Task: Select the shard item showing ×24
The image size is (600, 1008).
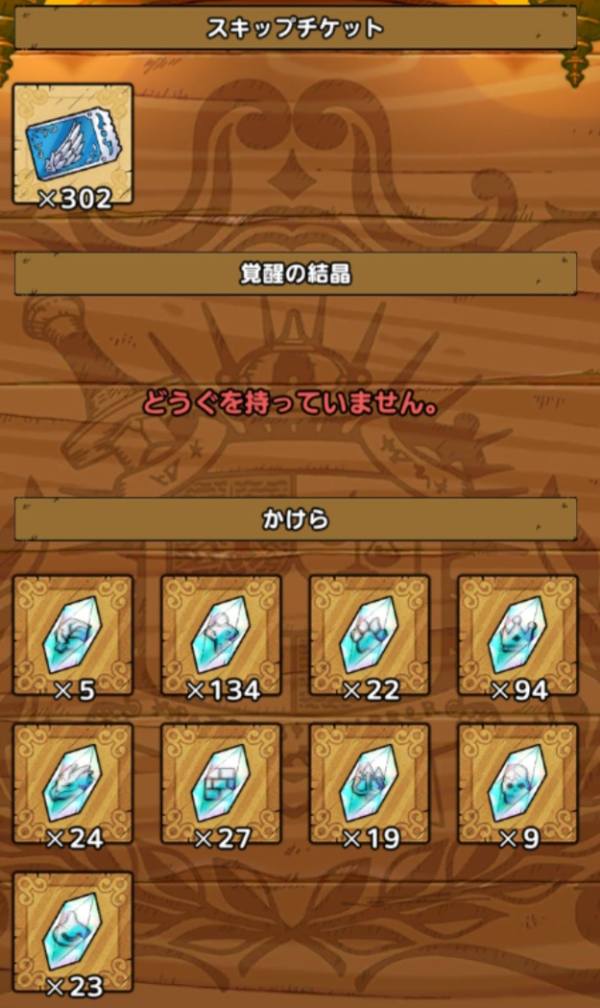Action: point(73,782)
